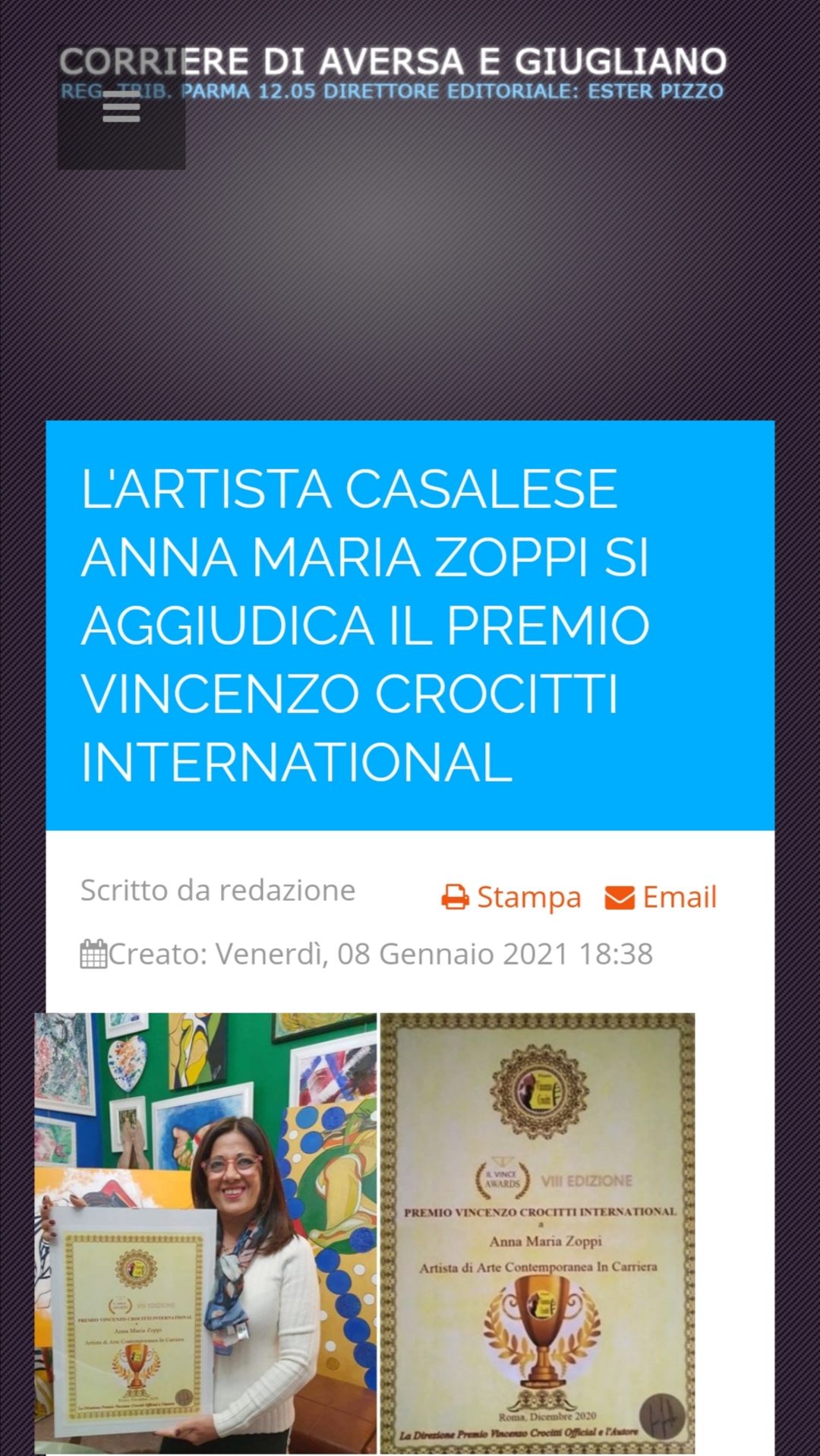Share the article via Email link
The image size is (820, 1456).
tap(661, 897)
